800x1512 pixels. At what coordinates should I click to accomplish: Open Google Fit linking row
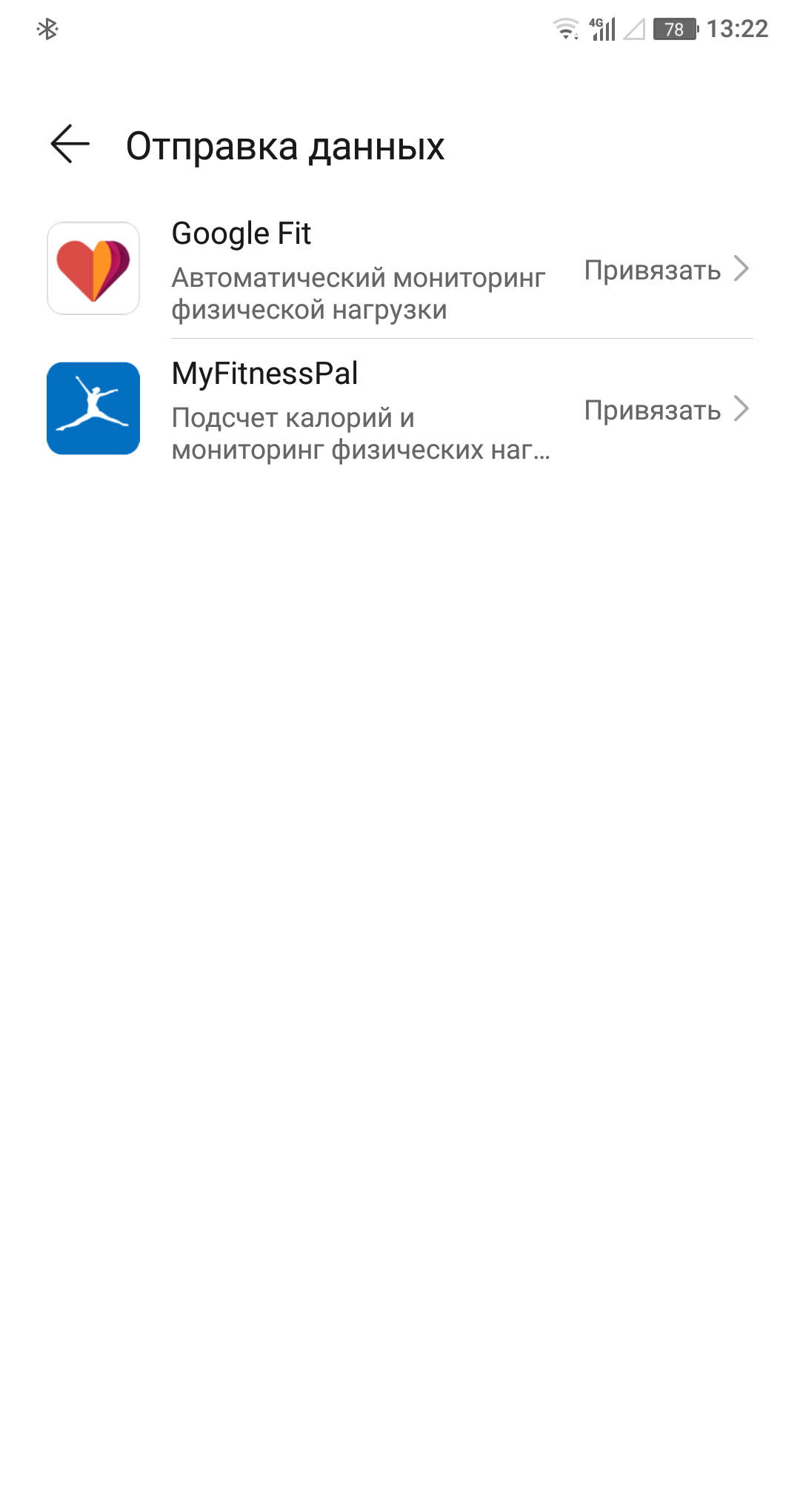coord(400,270)
